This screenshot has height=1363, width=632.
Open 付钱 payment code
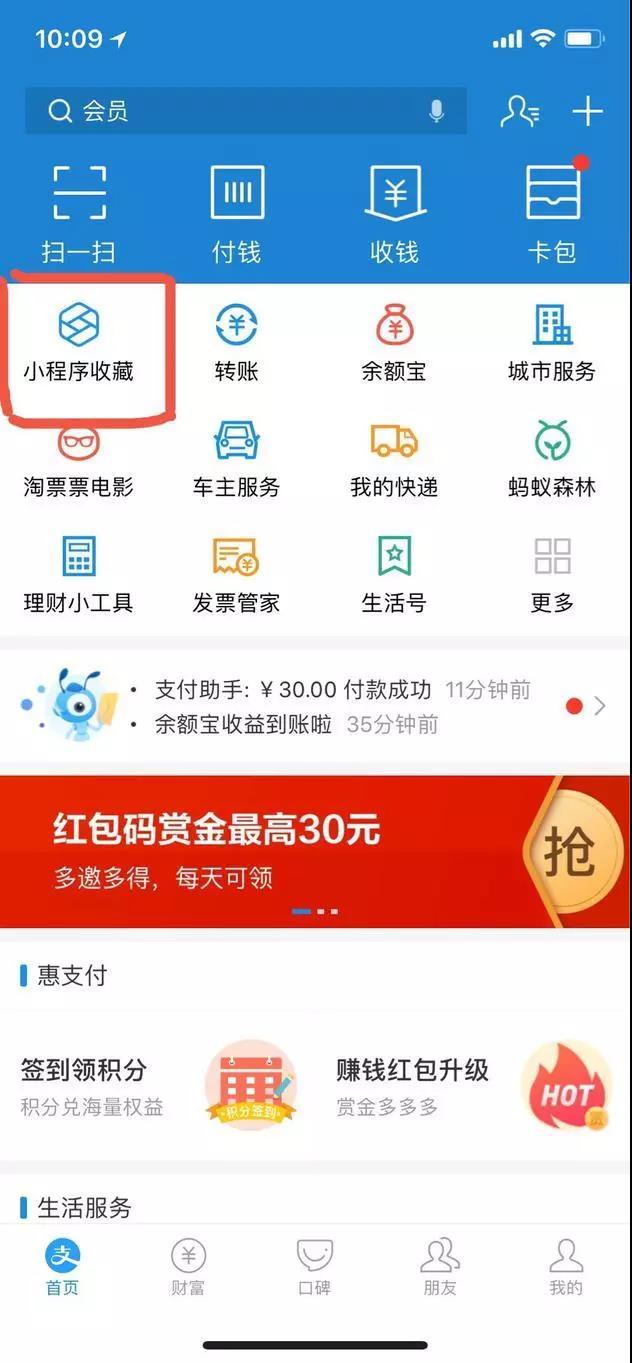(x=237, y=212)
